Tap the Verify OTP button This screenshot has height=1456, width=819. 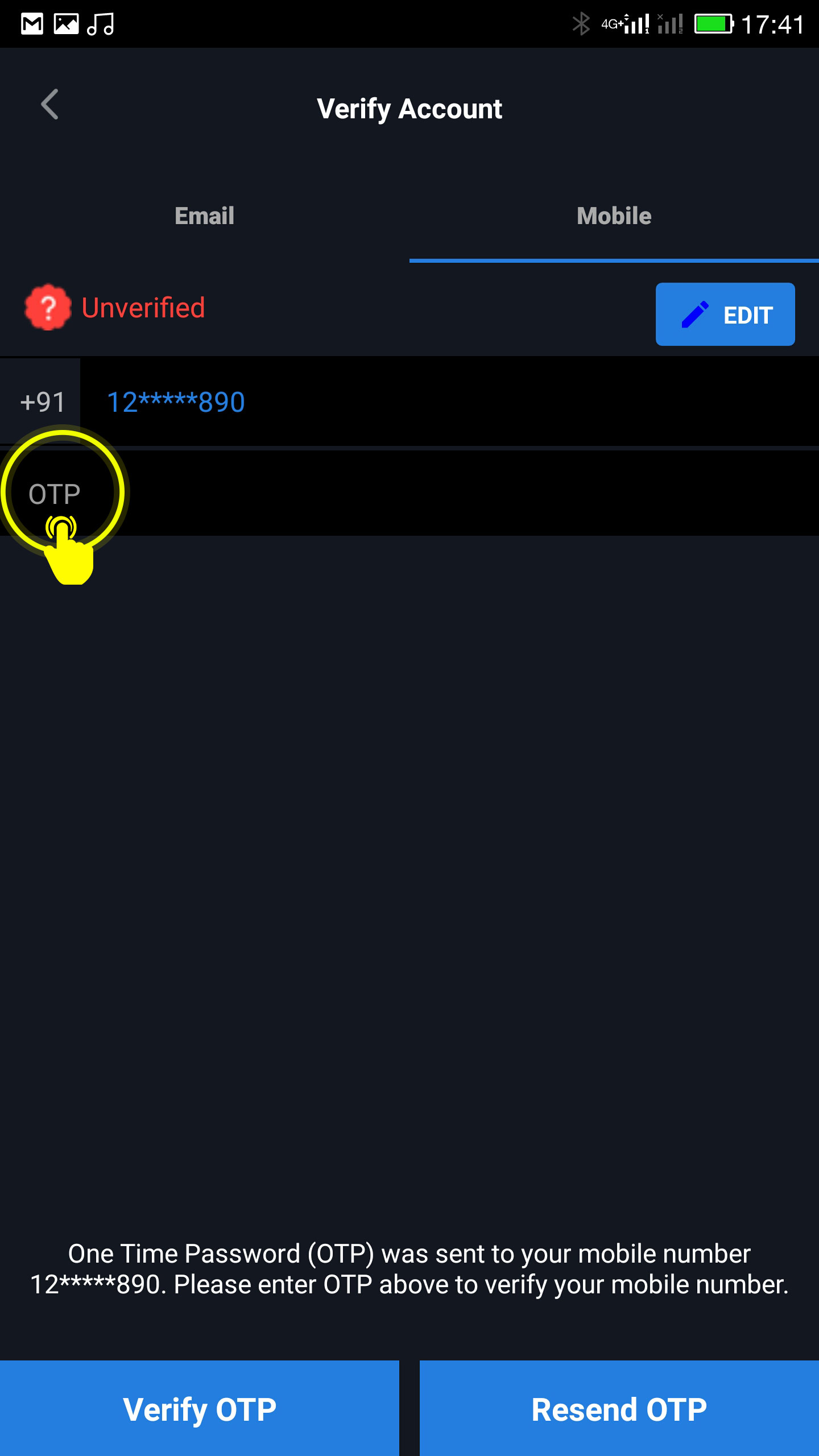tap(200, 1408)
